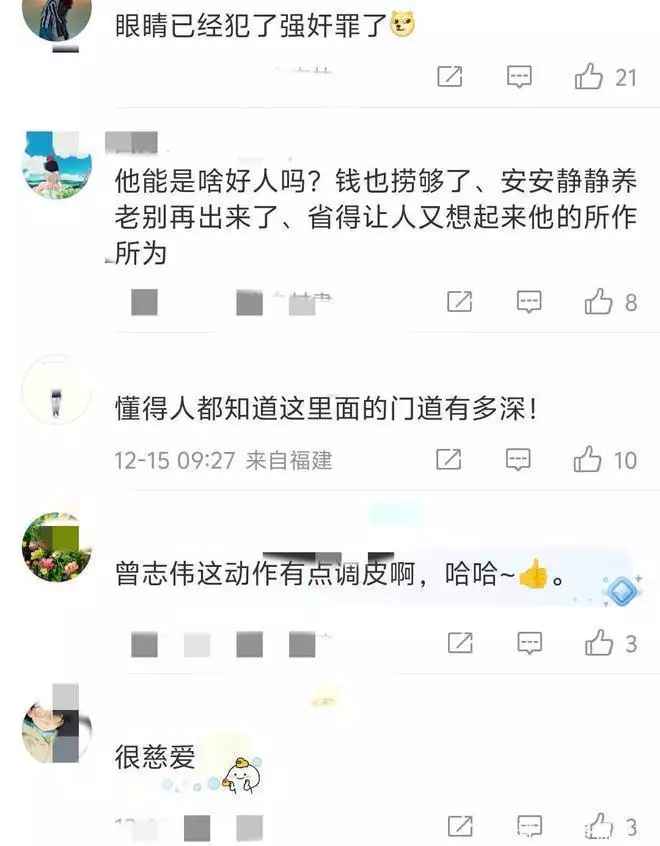Open the avatar next to the 他能是啥好人吗 comment

56,165
